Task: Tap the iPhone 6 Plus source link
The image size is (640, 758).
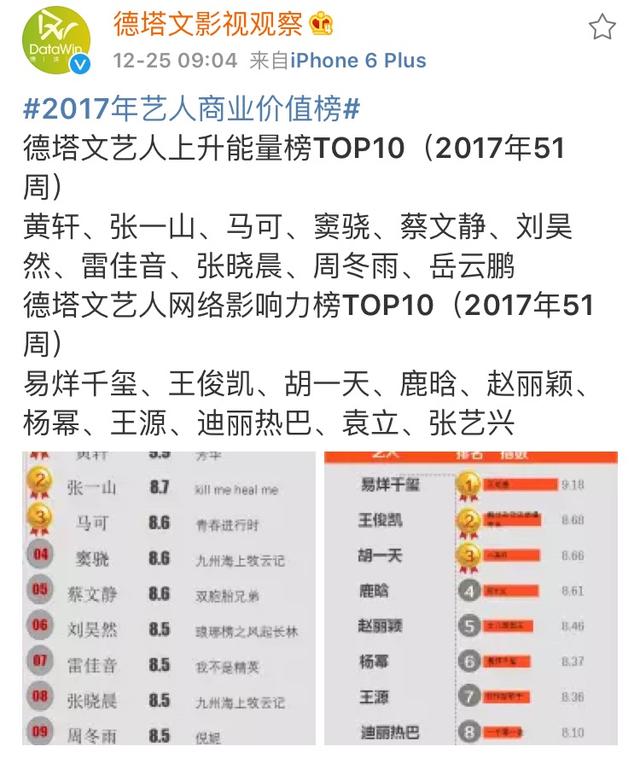Action: (x=358, y=60)
